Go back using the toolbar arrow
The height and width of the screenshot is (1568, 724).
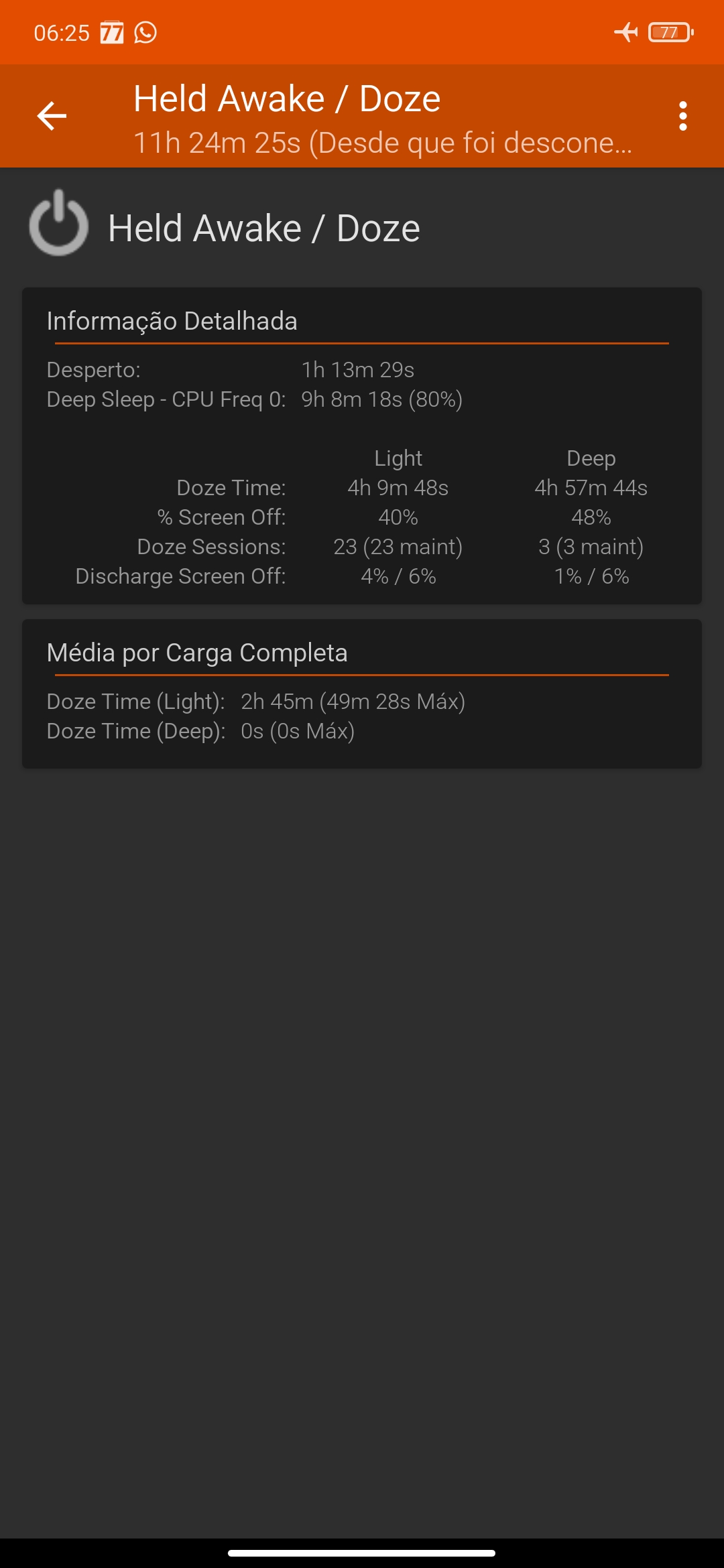(52, 116)
